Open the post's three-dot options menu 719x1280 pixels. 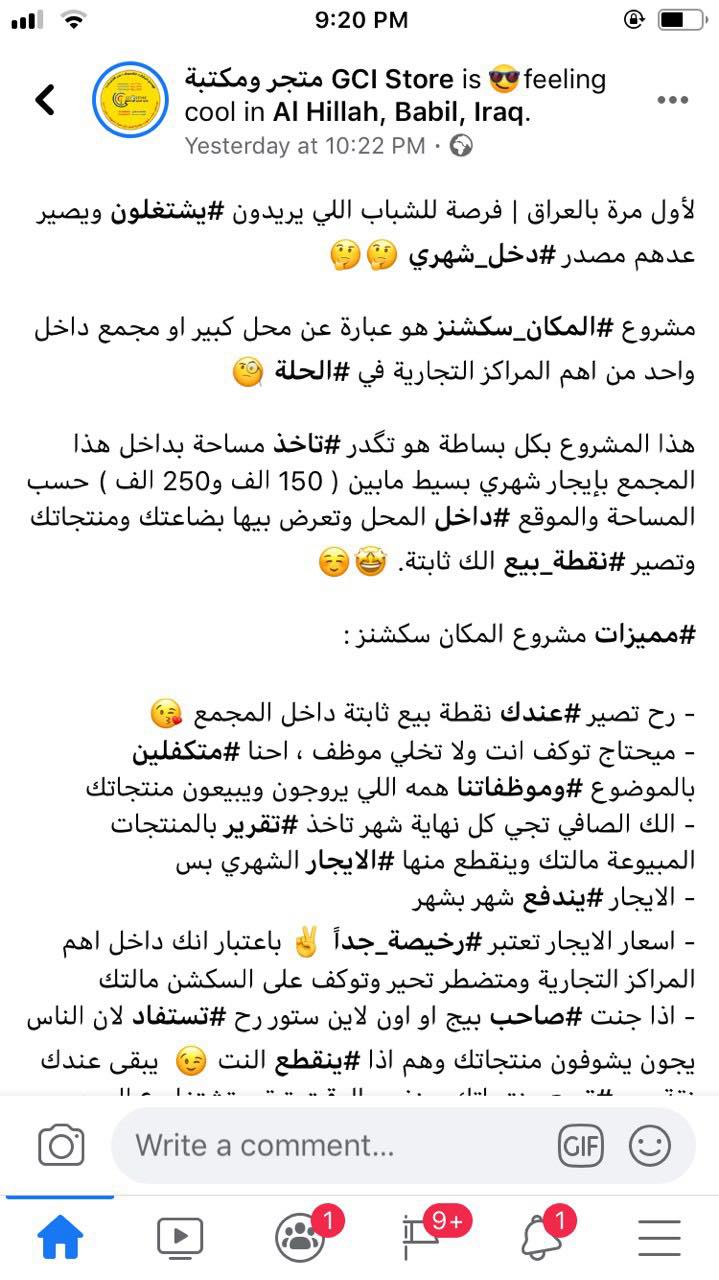[x=671, y=100]
